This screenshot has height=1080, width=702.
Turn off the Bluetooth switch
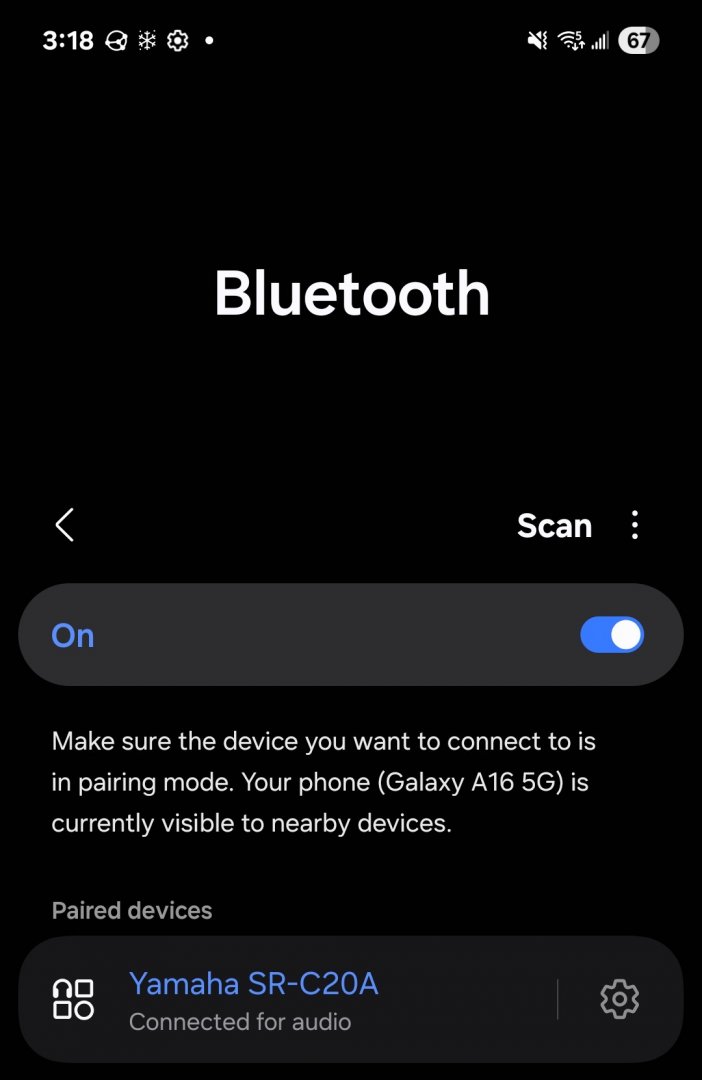611,635
